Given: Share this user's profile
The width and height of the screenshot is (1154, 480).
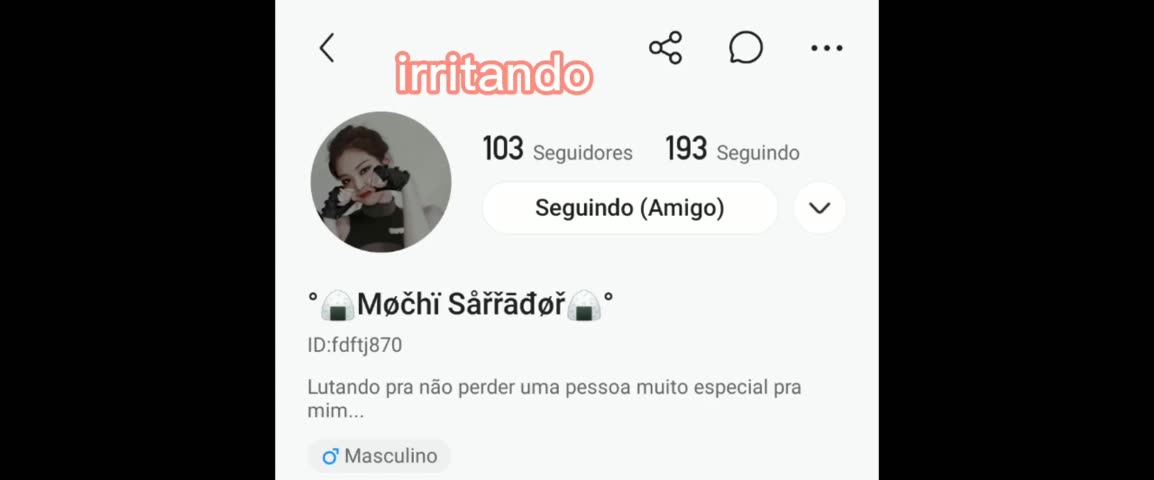Looking at the screenshot, I should [x=665, y=48].
